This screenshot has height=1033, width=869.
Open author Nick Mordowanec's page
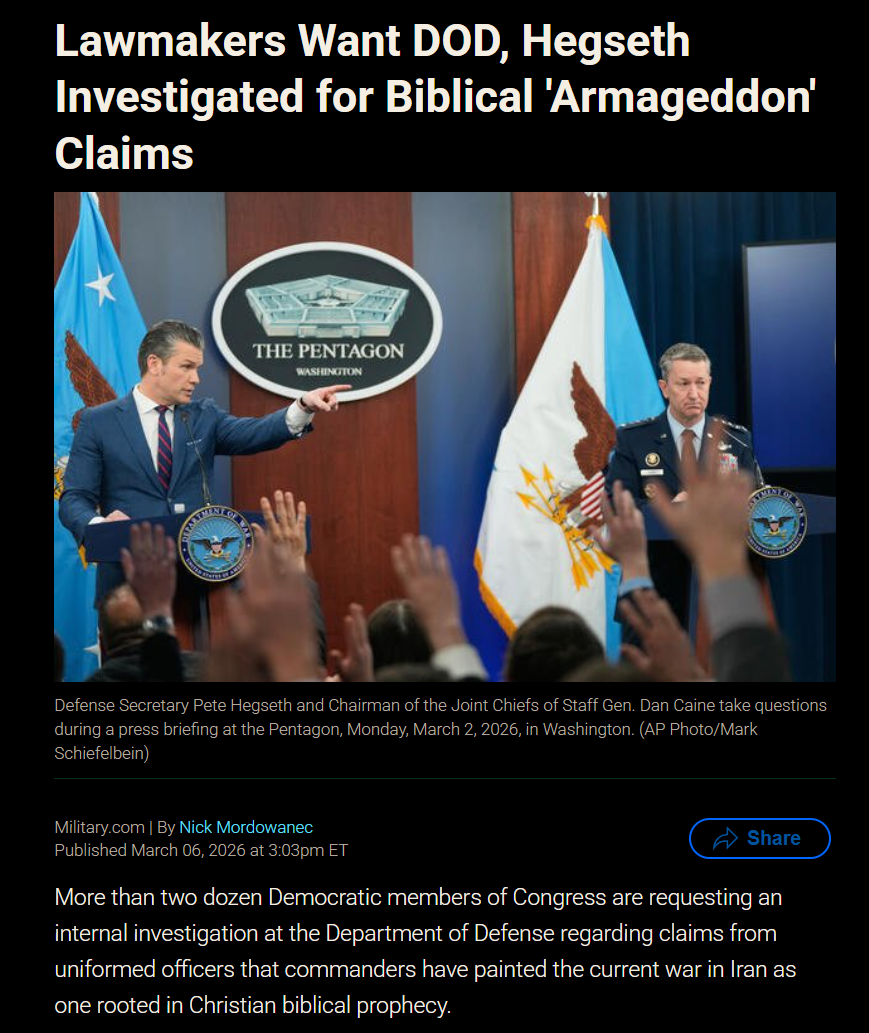pos(246,827)
